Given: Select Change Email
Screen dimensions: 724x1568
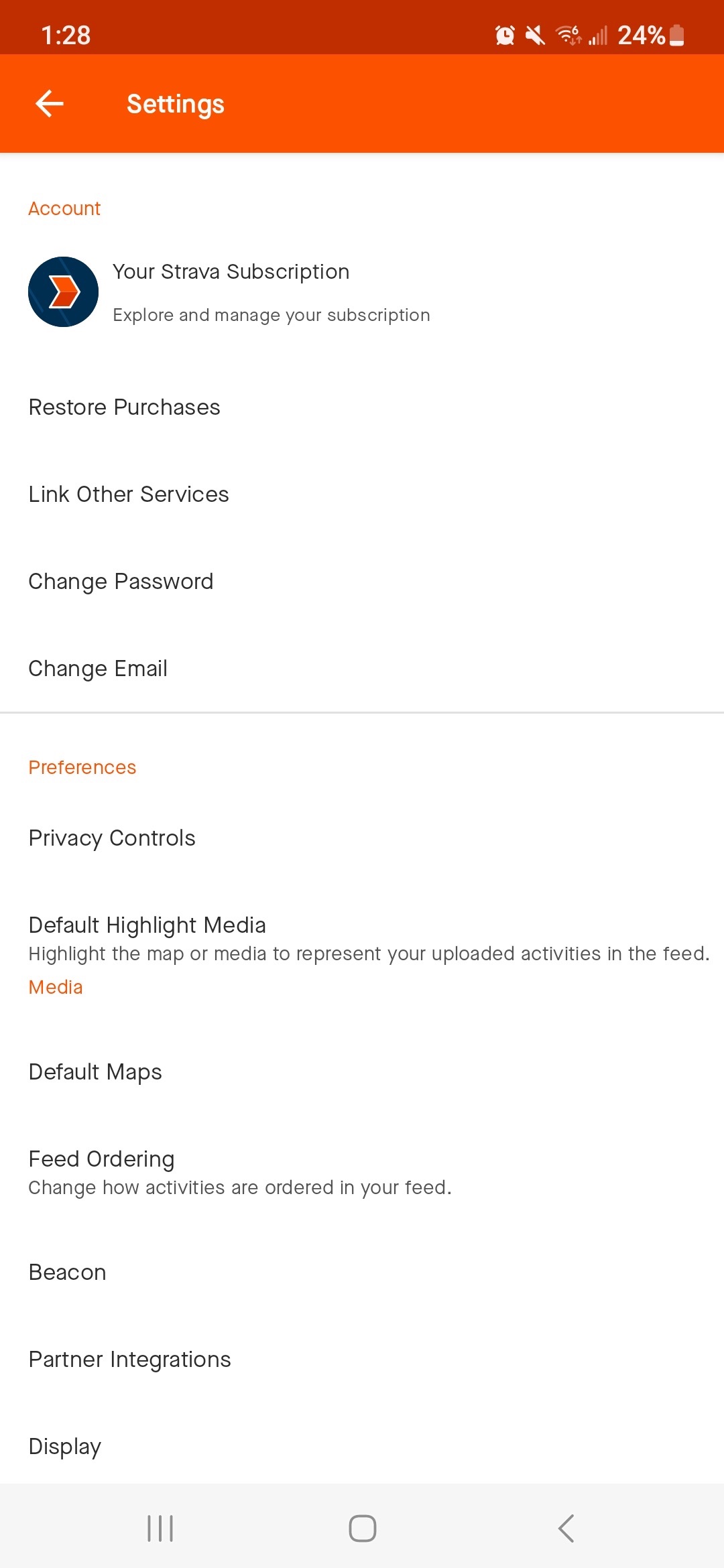Looking at the screenshot, I should click(98, 668).
